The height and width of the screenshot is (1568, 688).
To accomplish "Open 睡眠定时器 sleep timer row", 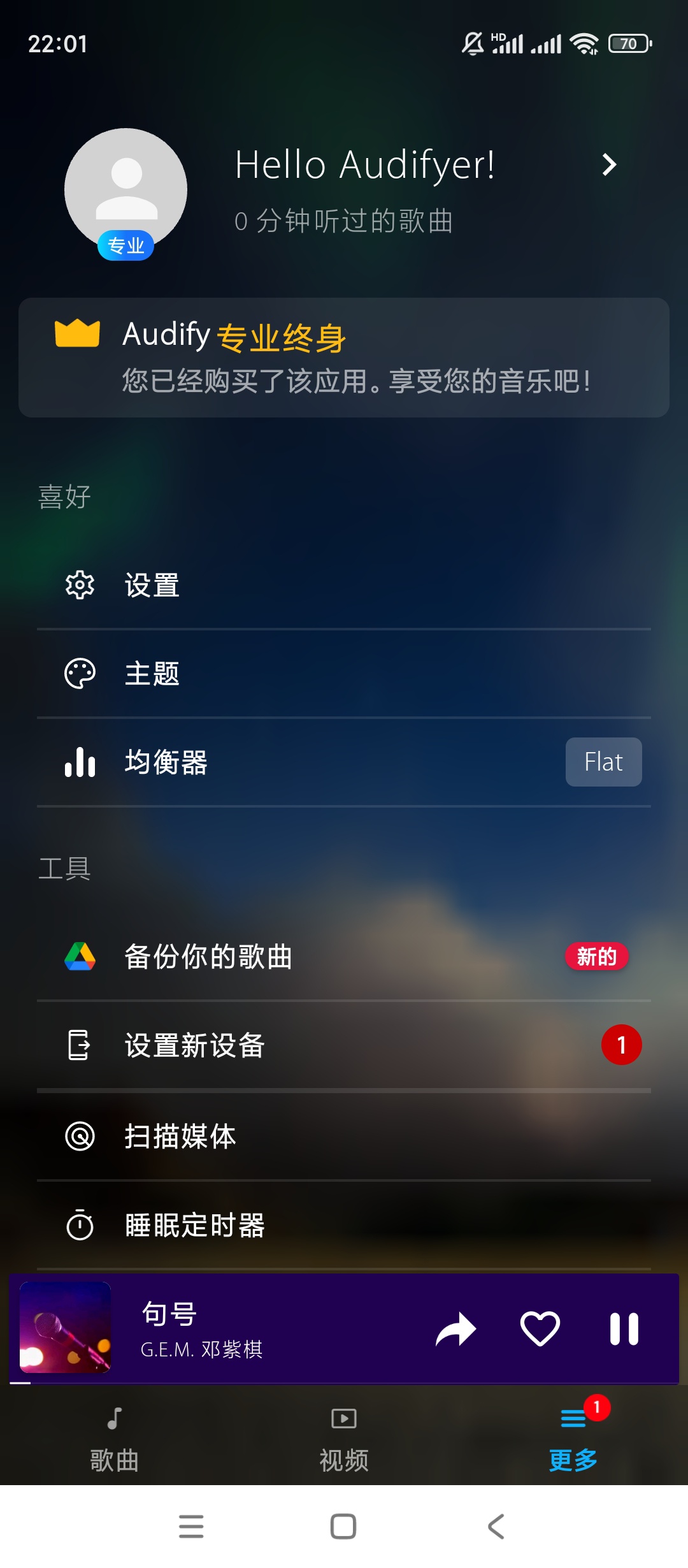I will click(344, 1225).
